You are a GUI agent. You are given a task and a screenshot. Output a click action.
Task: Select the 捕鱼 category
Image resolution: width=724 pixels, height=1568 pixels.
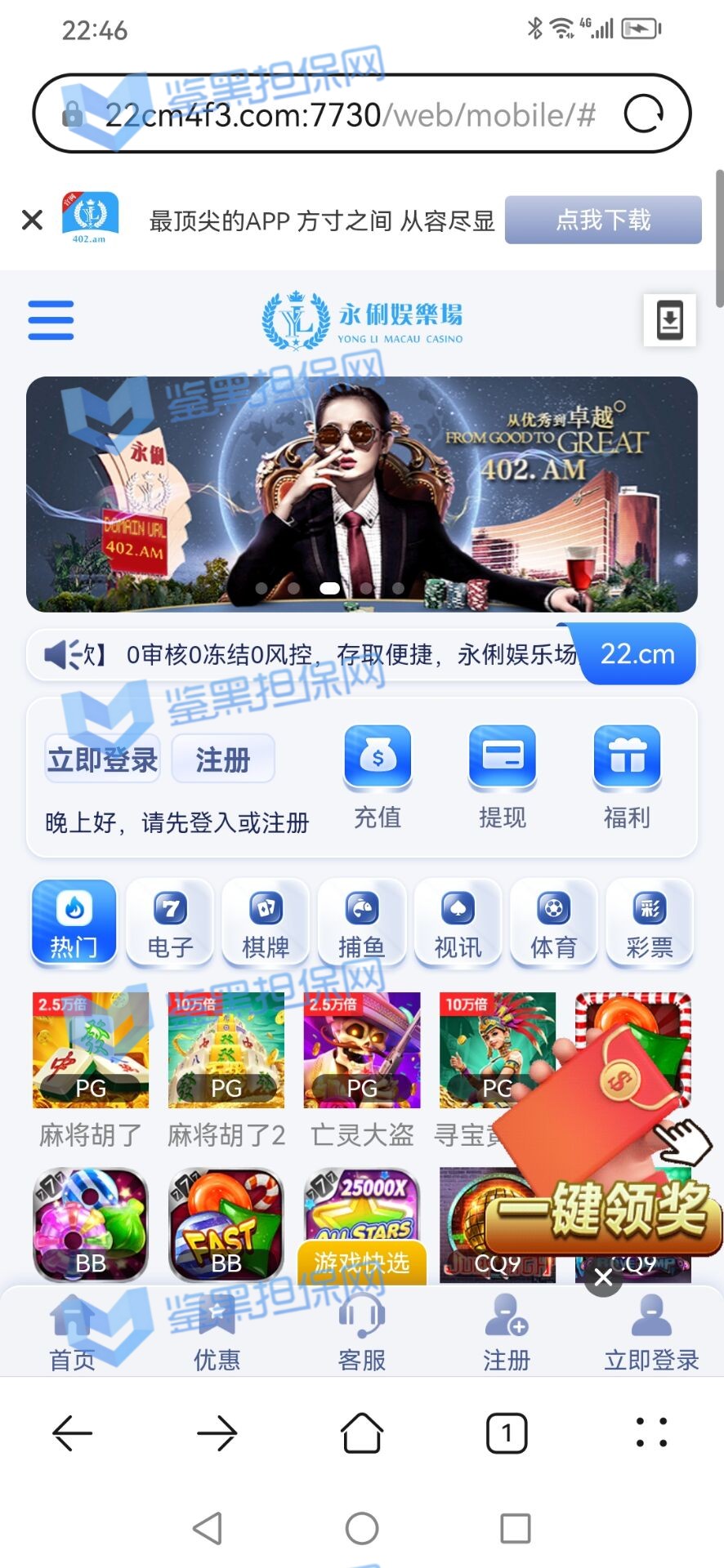[362, 923]
